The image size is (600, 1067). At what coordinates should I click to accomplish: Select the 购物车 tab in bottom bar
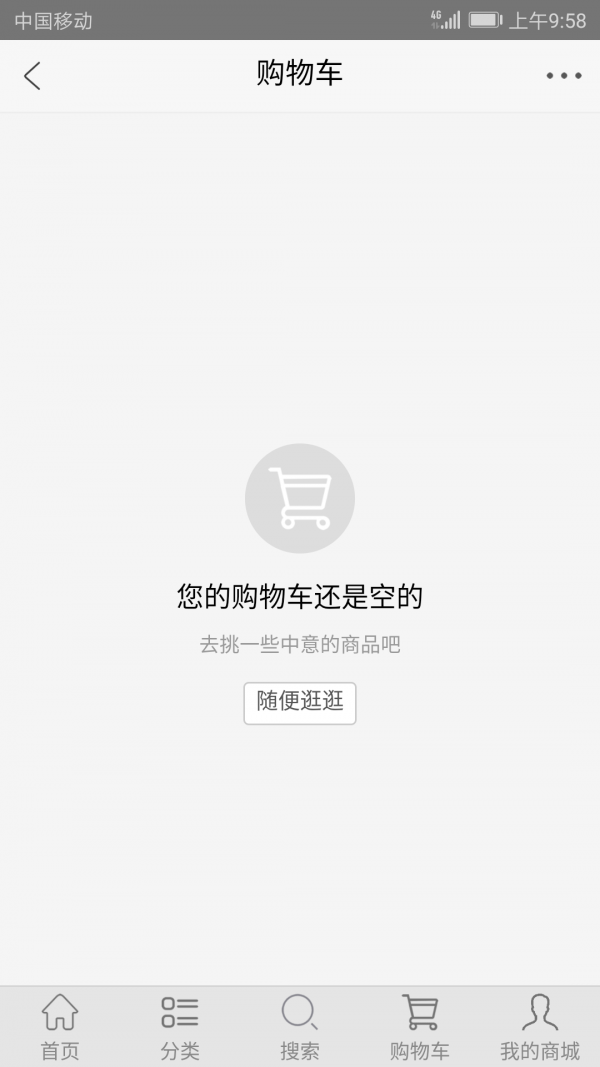pos(420,1027)
